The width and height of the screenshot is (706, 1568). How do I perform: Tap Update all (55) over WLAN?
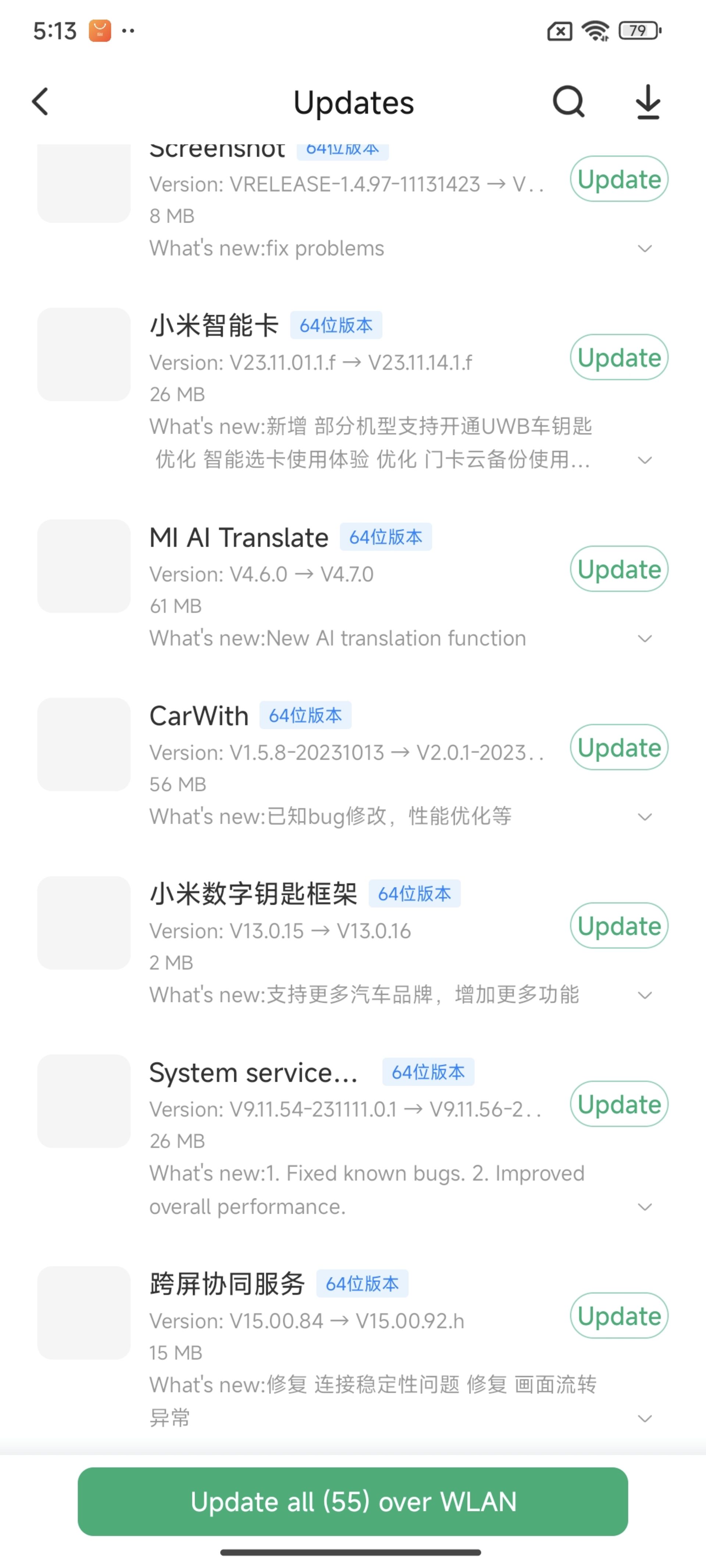(353, 1501)
